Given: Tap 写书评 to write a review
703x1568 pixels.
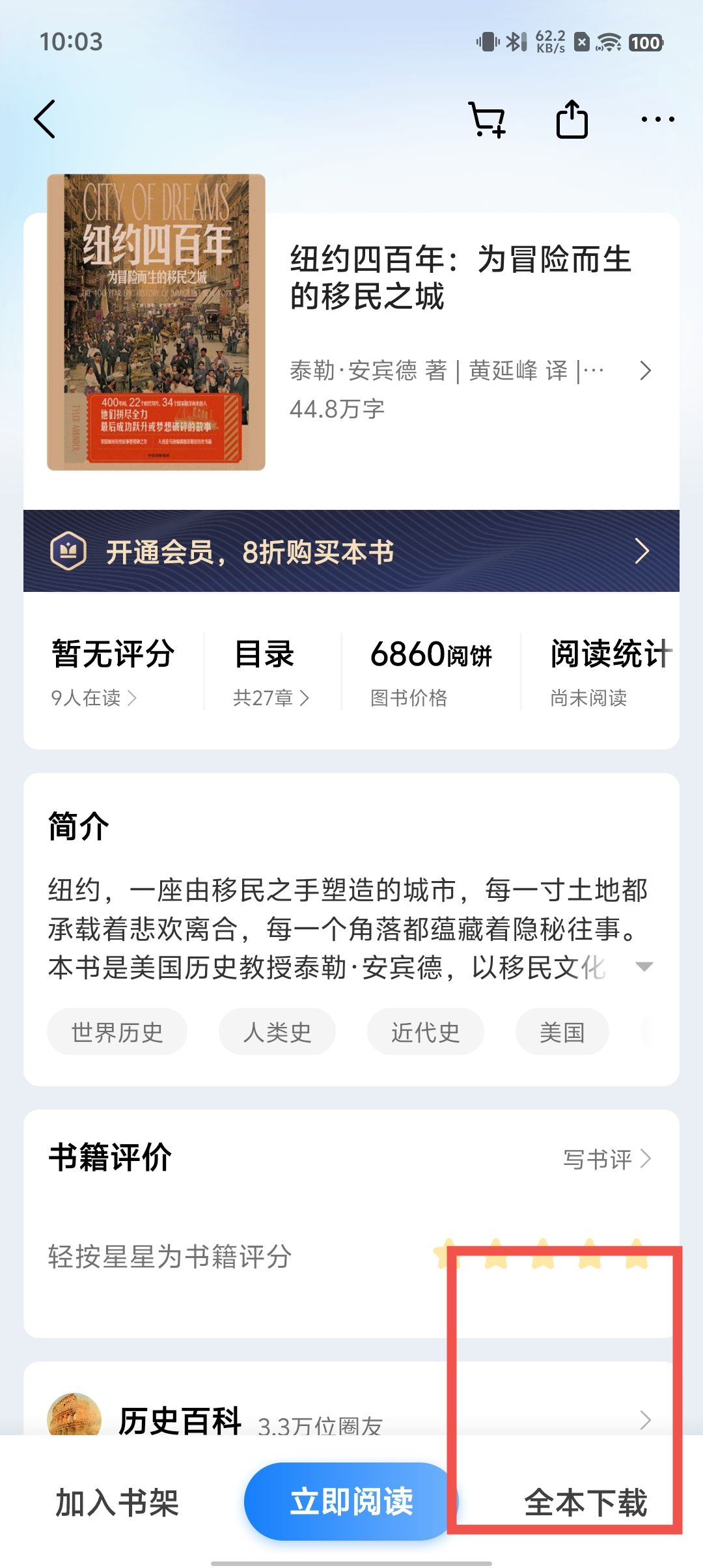Looking at the screenshot, I should pyautogui.click(x=607, y=1159).
